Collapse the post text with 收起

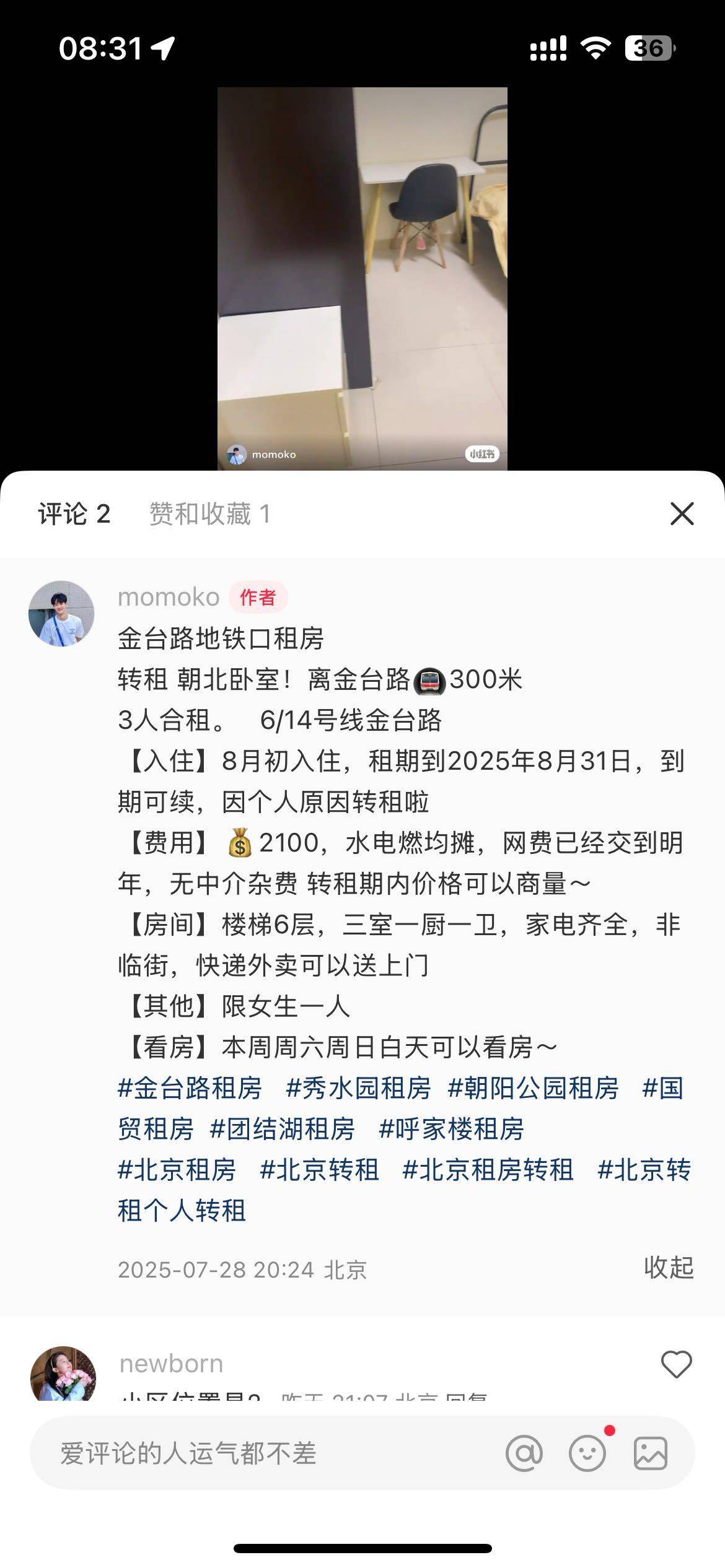pos(669,1268)
